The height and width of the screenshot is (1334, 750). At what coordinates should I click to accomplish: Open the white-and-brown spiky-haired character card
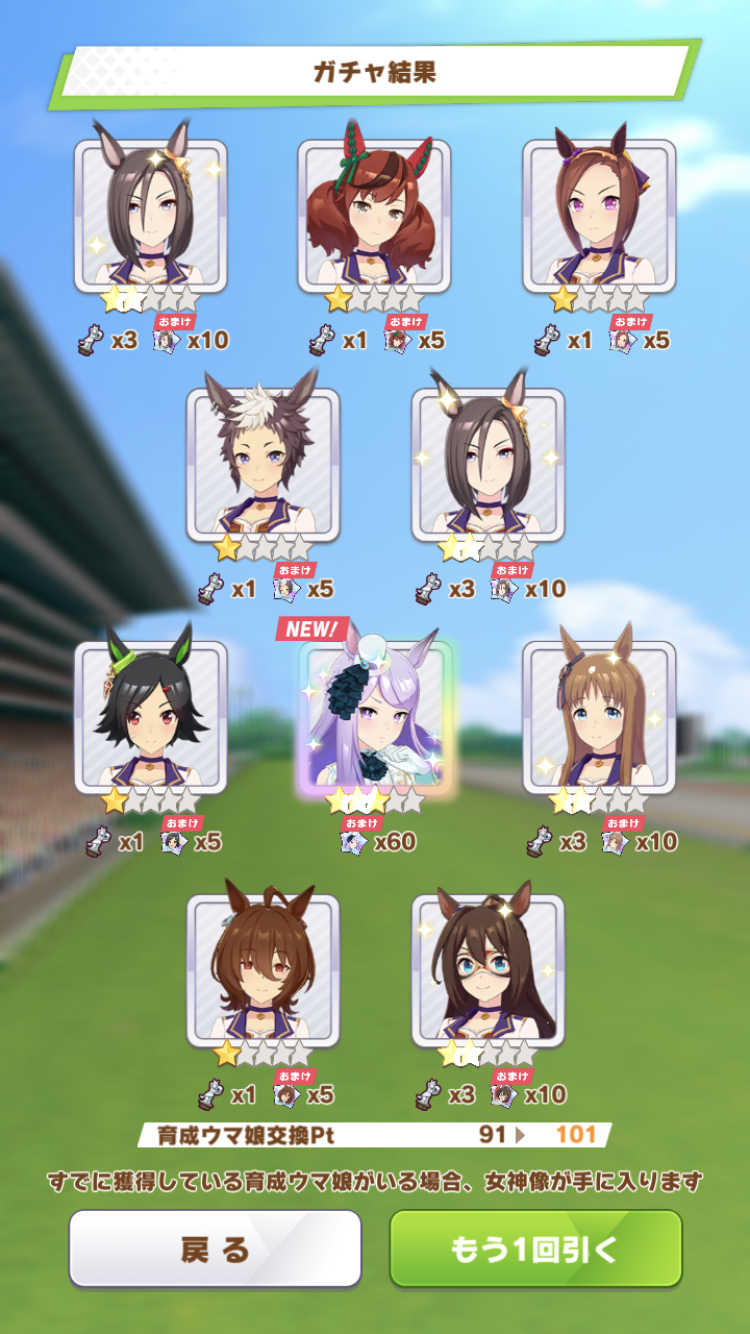[263, 465]
